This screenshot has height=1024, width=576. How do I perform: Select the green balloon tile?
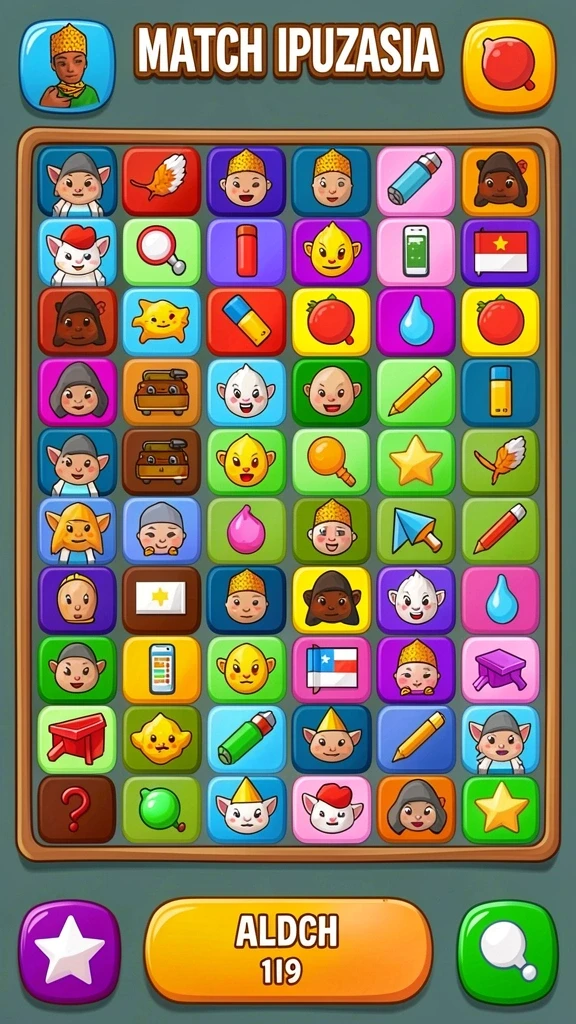(x=161, y=810)
